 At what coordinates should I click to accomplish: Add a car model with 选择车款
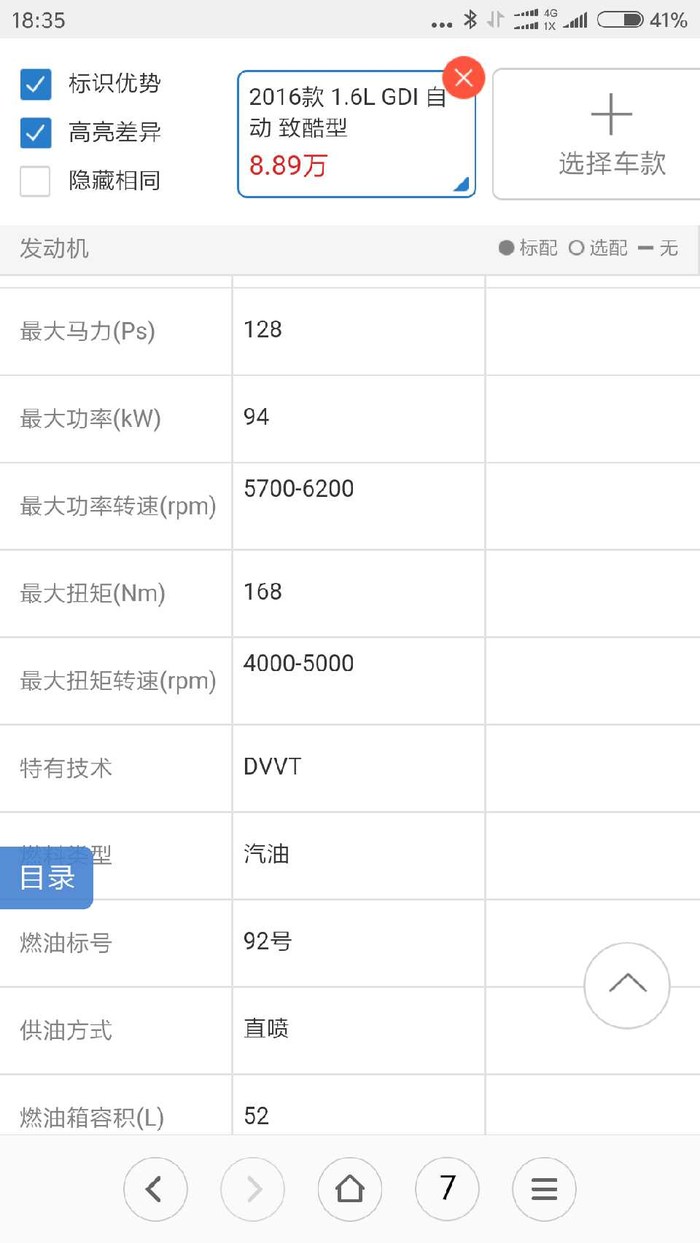pos(611,134)
